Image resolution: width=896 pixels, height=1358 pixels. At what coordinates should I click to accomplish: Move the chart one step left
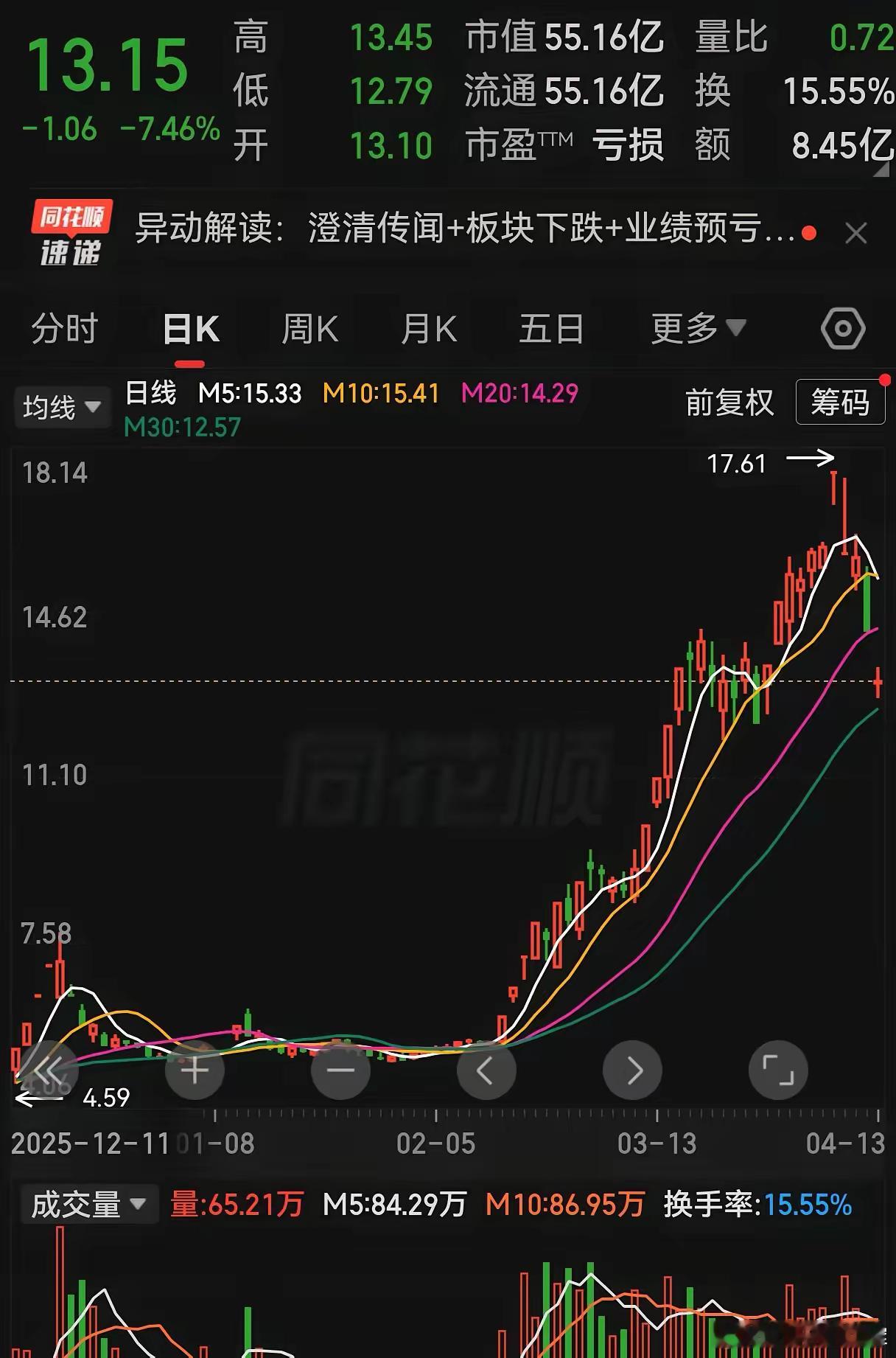(486, 1070)
